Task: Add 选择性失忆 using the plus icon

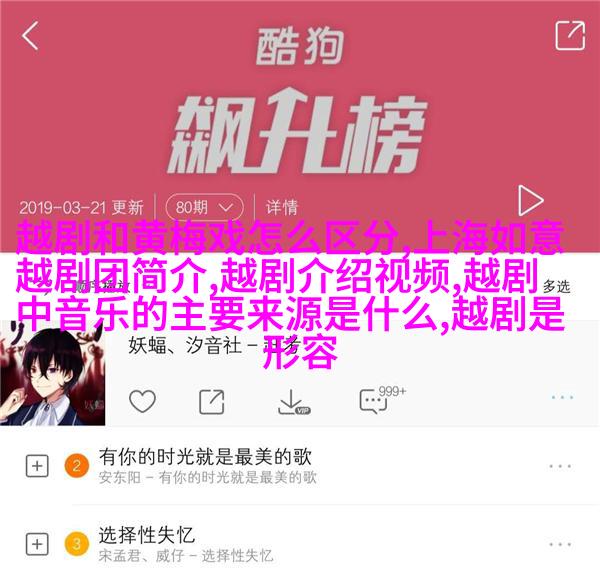Action: click(x=37, y=545)
